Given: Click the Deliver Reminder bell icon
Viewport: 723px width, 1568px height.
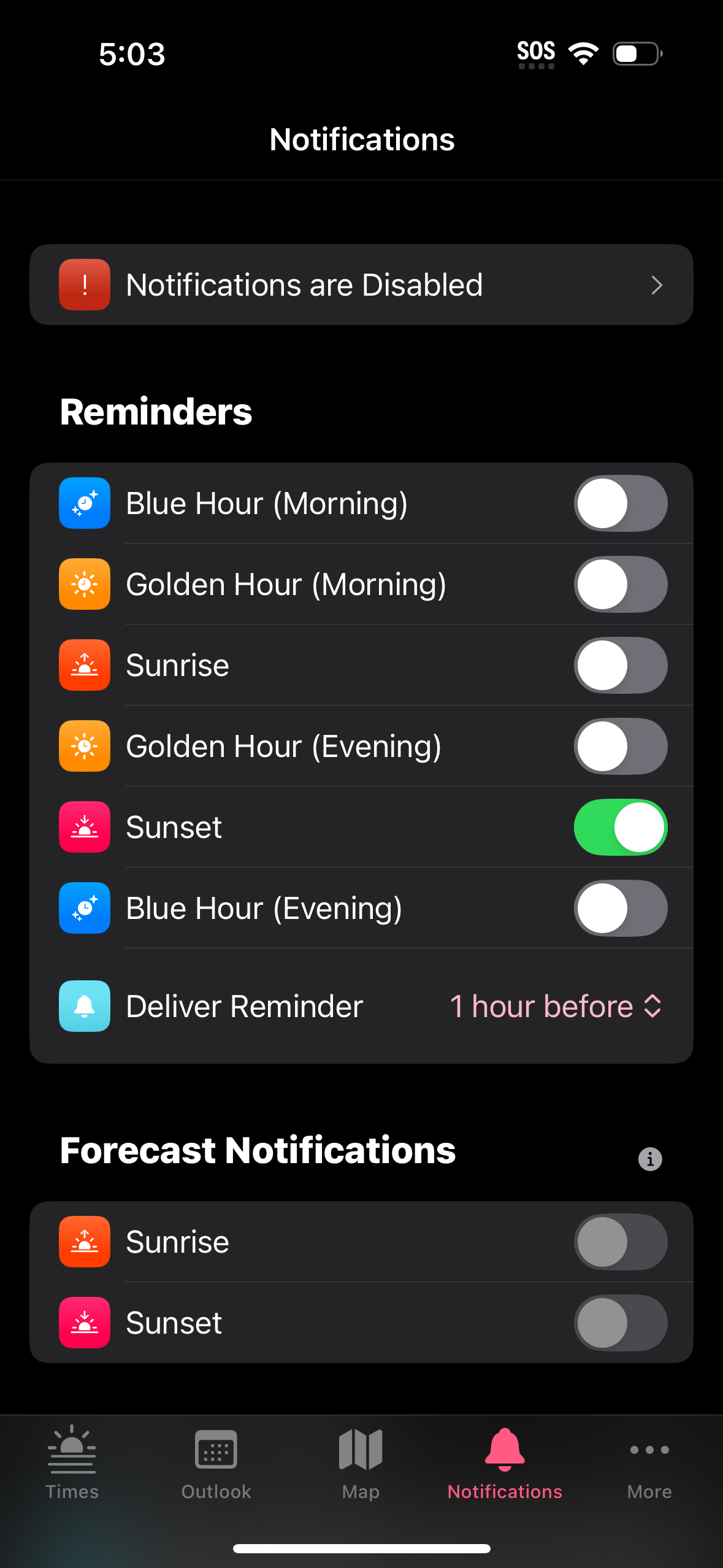Looking at the screenshot, I should coord(83,1006).
